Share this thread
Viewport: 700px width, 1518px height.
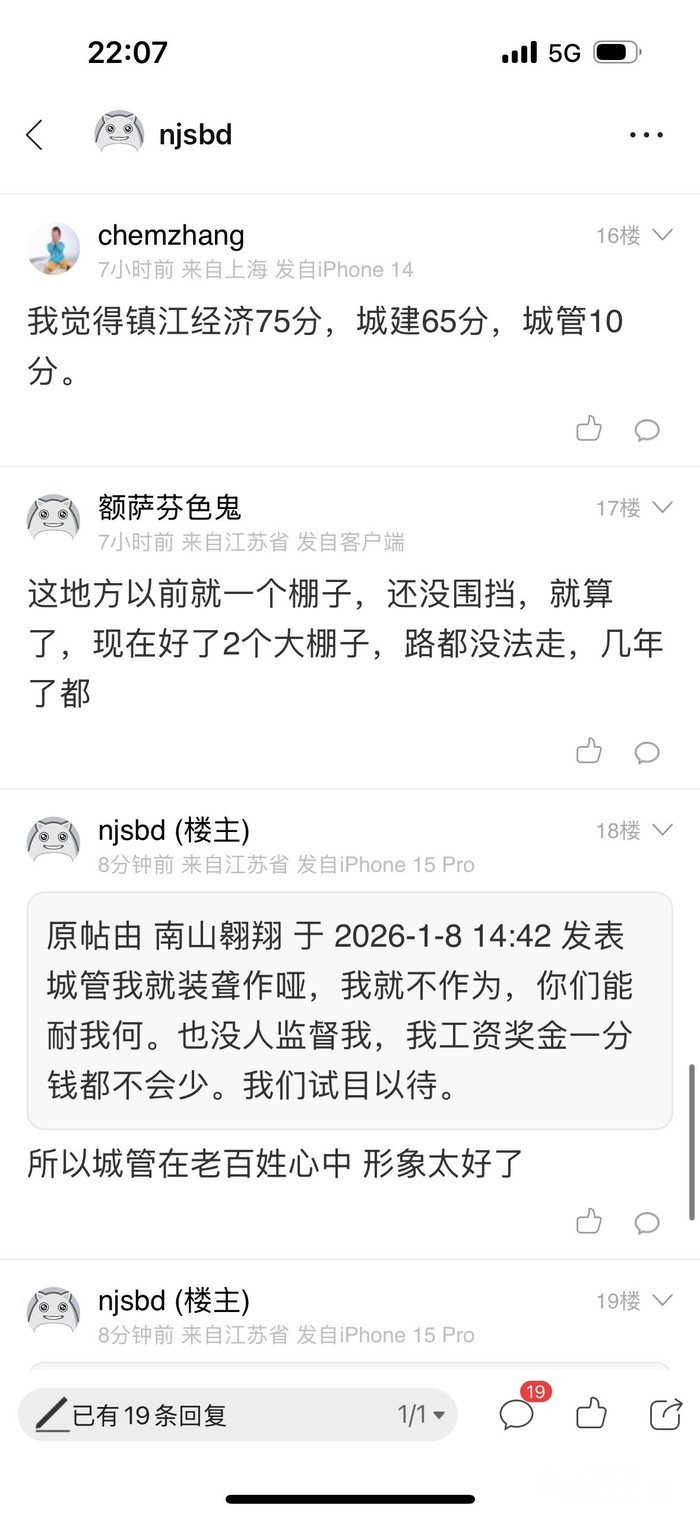pyautogui.click(x=665, y=1414)
